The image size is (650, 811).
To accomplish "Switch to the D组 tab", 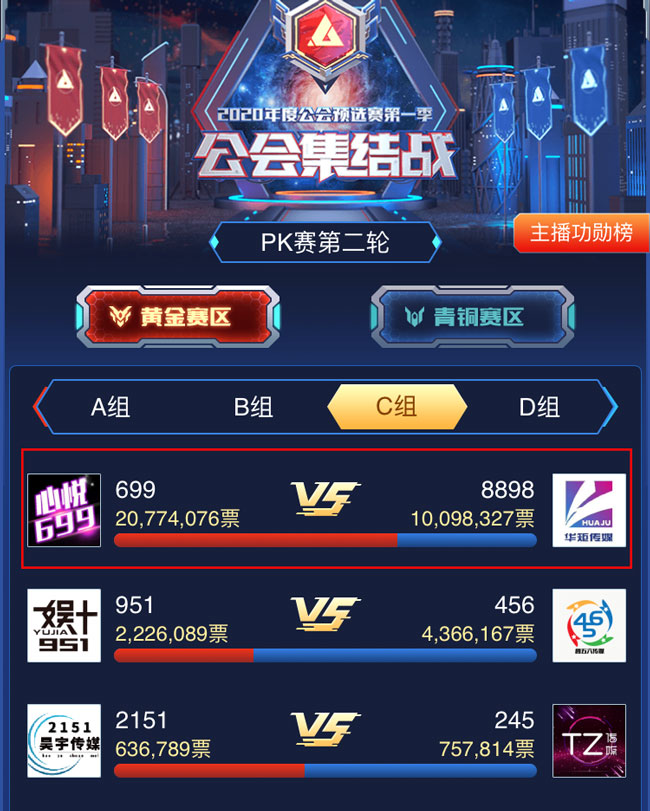I will (539, 406).
